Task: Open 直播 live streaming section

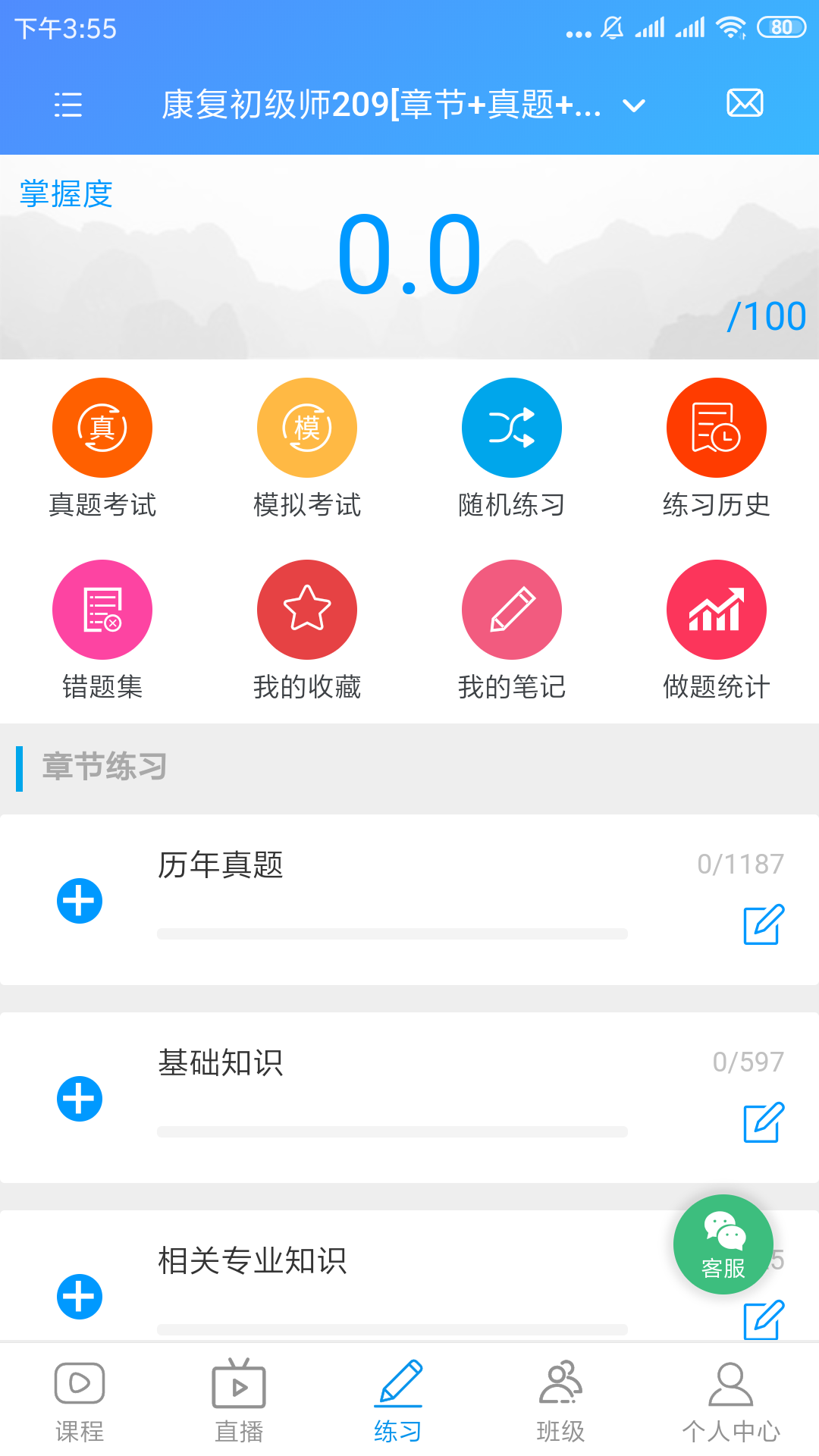Action: tap(240, 1403)
